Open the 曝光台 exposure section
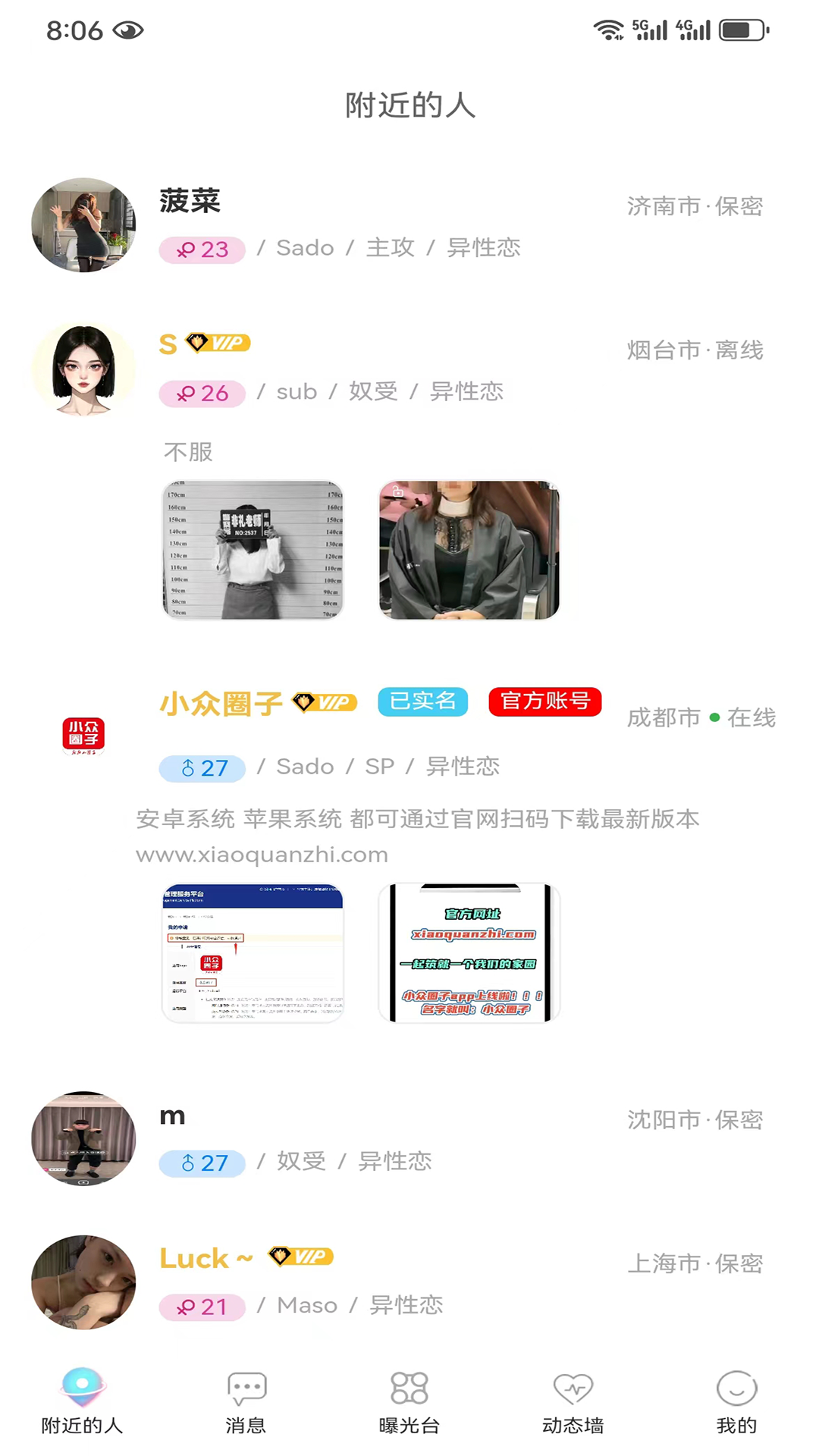Image resolution: width=819 pixels, height=1456 pixels. pos(409,1401)
